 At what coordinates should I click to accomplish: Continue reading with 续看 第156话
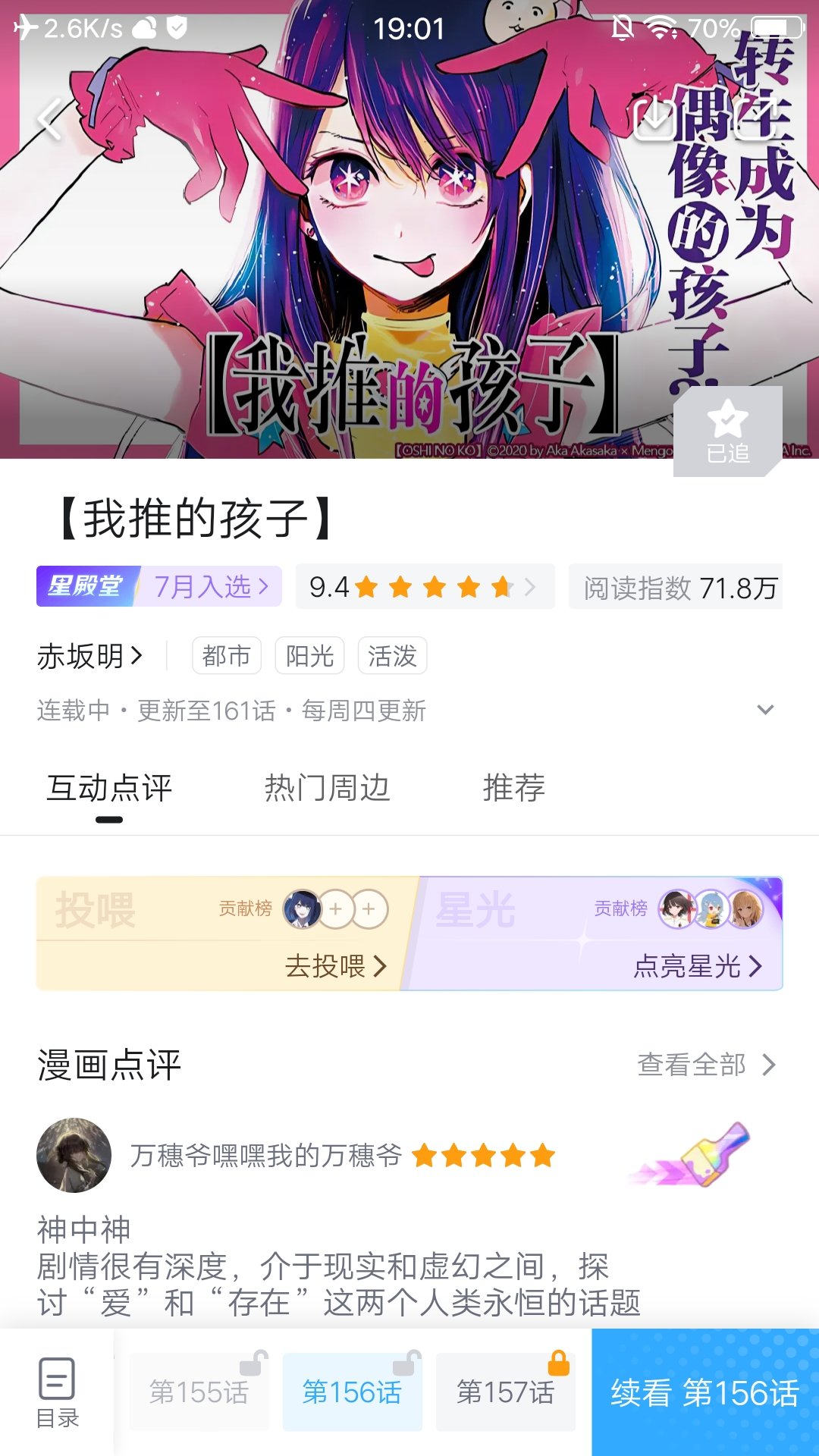(704, 1392)
